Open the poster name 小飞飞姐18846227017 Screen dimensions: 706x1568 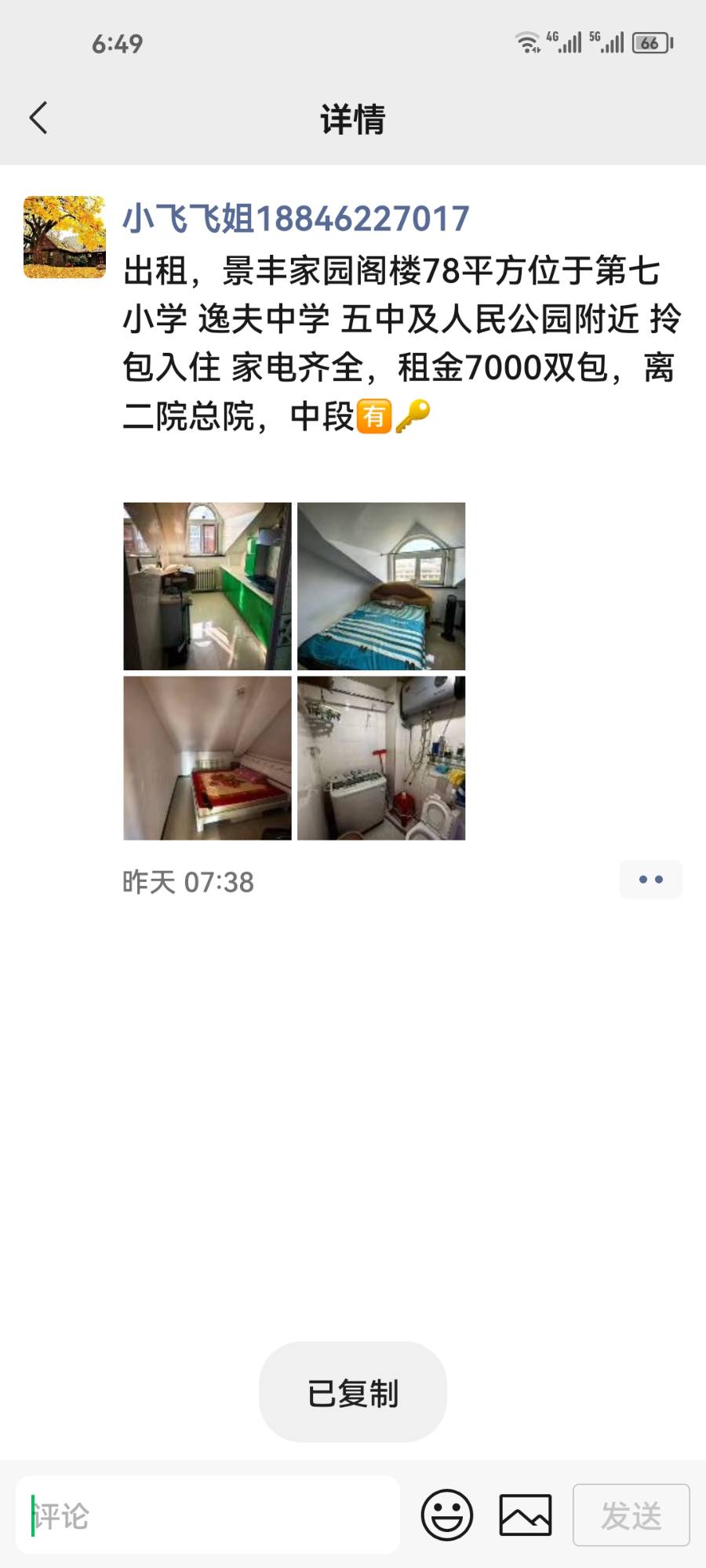[296, 219]
